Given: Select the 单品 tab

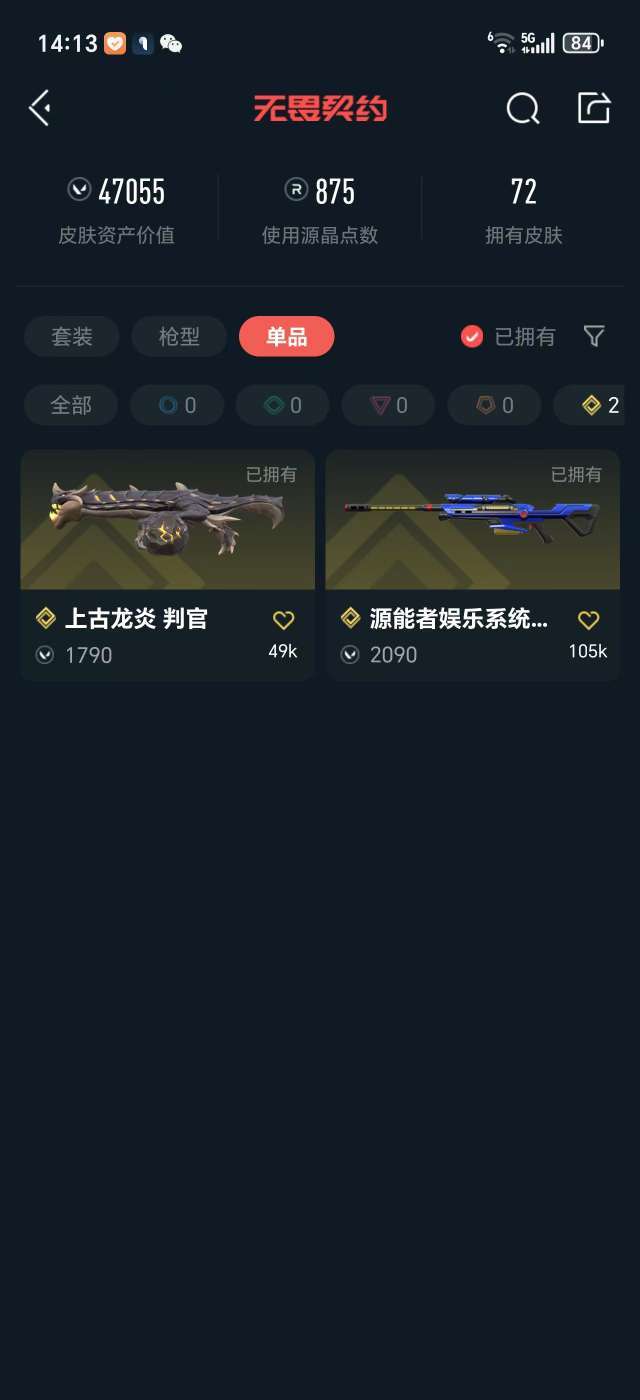Looking at the screenshot, I should point(287,337).
